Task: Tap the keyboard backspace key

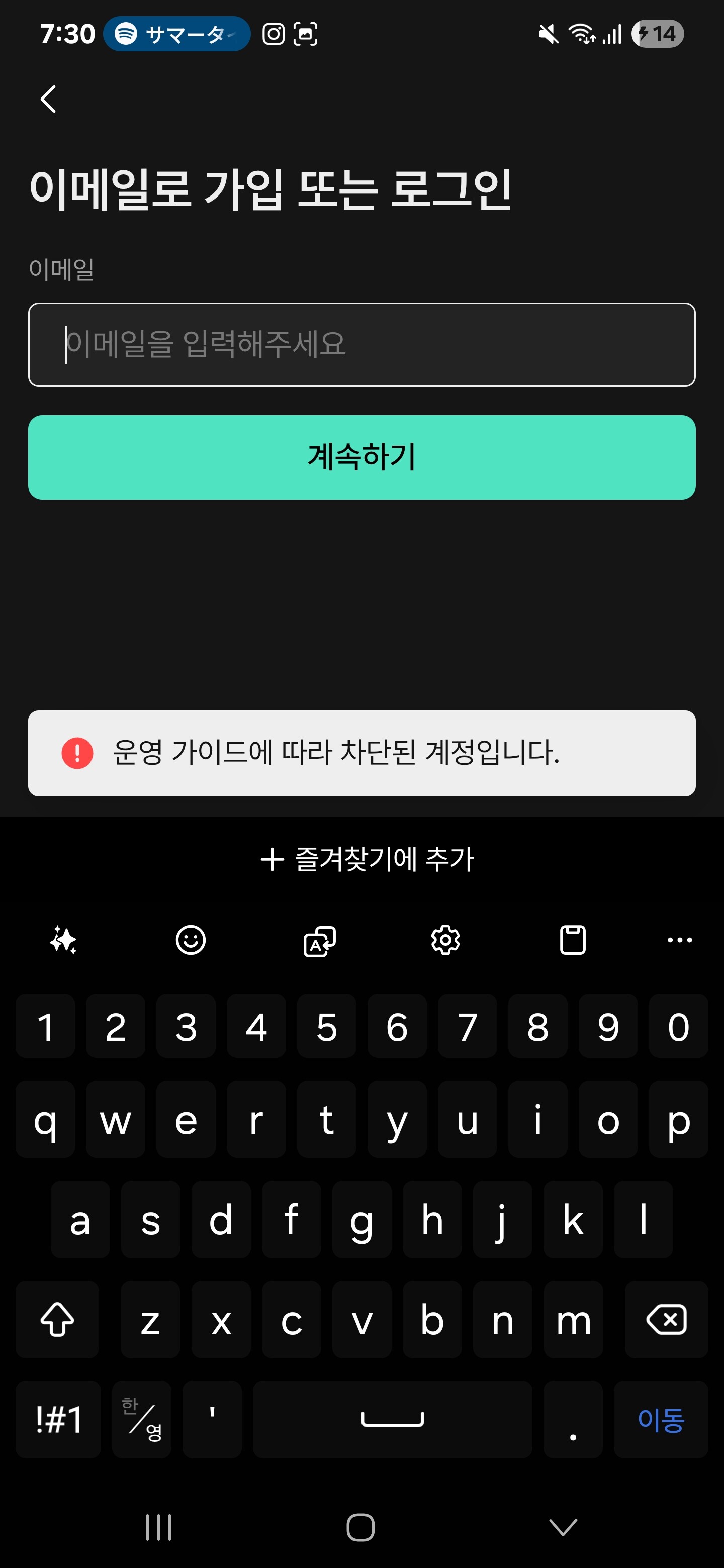Action: 666,1319
